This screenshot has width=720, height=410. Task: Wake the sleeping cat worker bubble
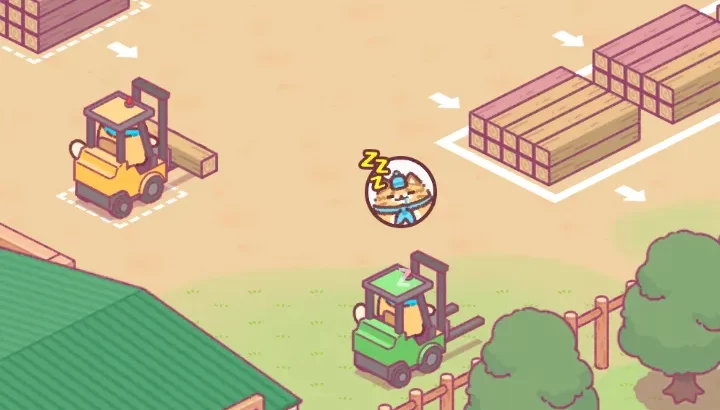tap(401, 192)
